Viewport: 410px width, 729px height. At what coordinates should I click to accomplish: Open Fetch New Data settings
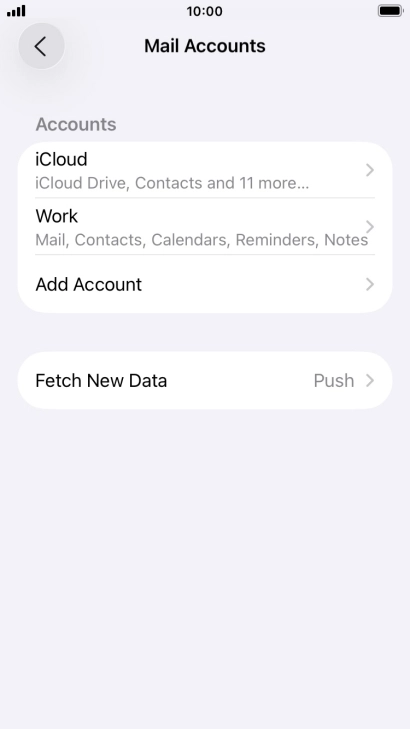pyautogui.click(x=205, y=380)
